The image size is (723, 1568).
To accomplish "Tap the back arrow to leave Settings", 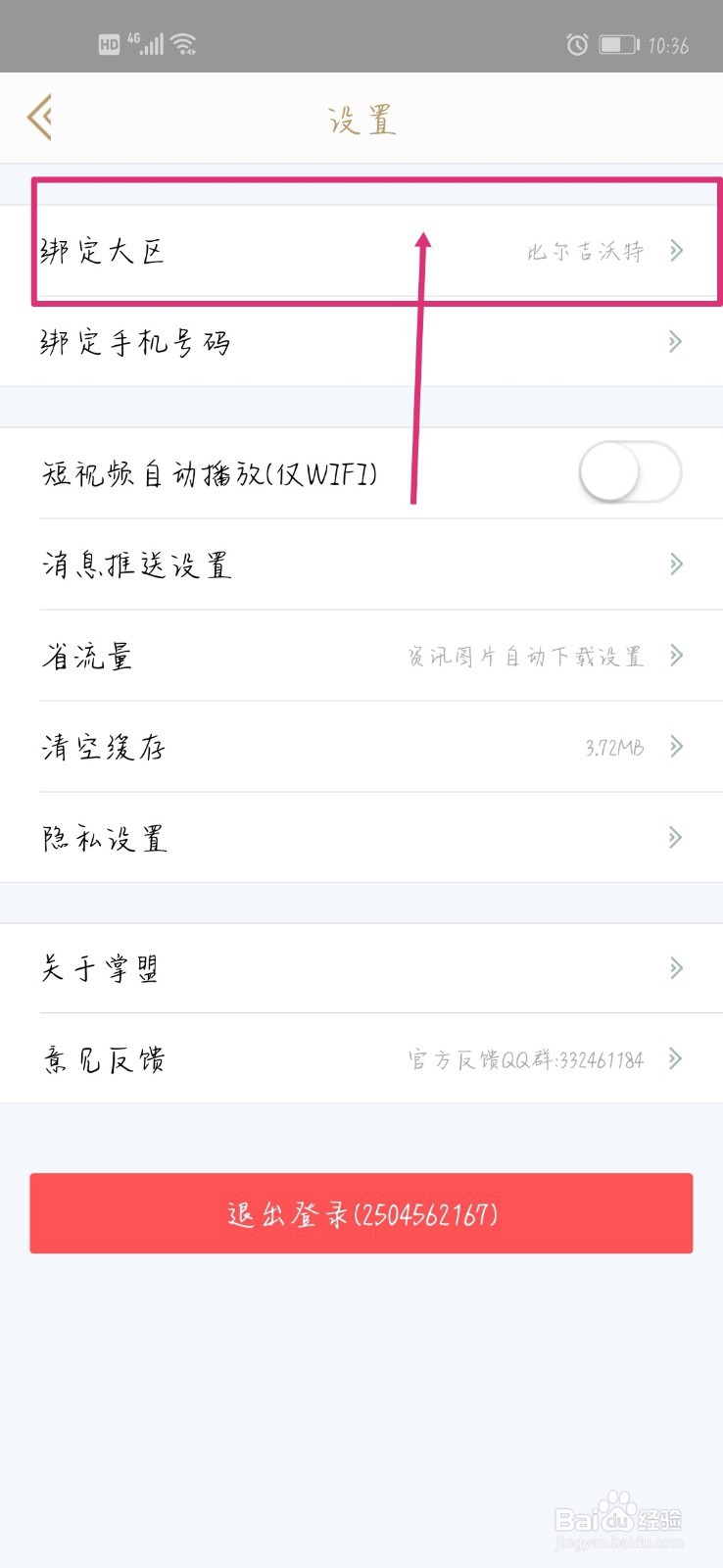I will (x=39, y=117).
